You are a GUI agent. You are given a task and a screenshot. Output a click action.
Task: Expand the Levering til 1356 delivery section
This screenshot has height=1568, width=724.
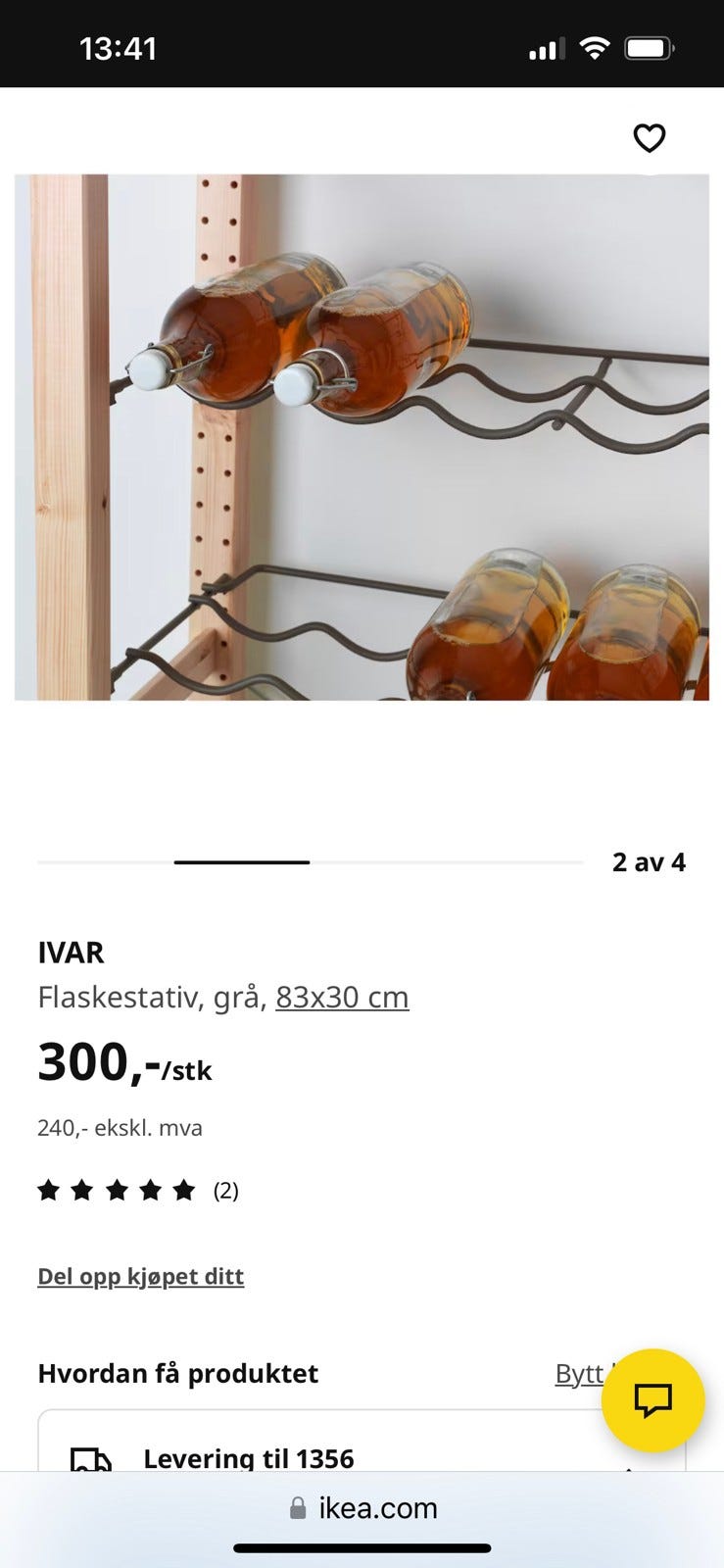362,1459
